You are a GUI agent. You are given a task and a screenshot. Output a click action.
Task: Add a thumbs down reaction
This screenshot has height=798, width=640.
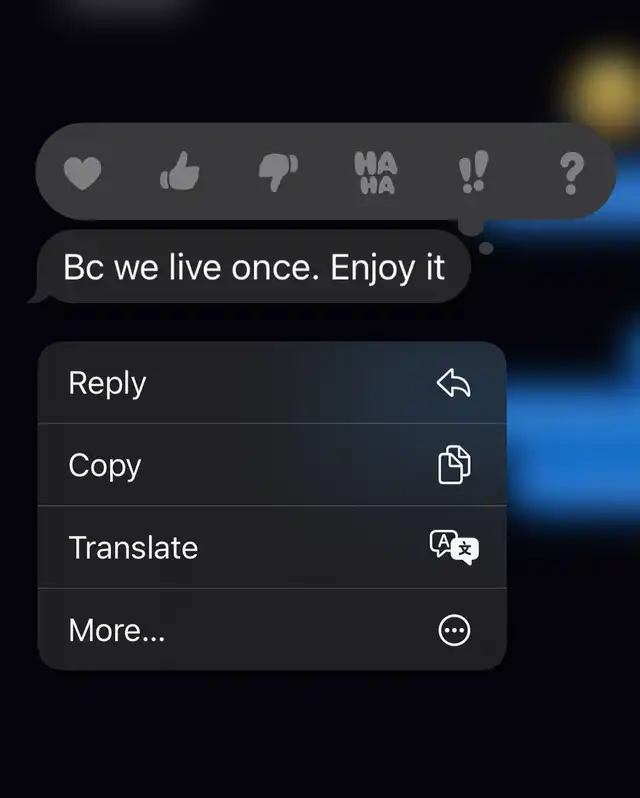[x=278, y=173]
